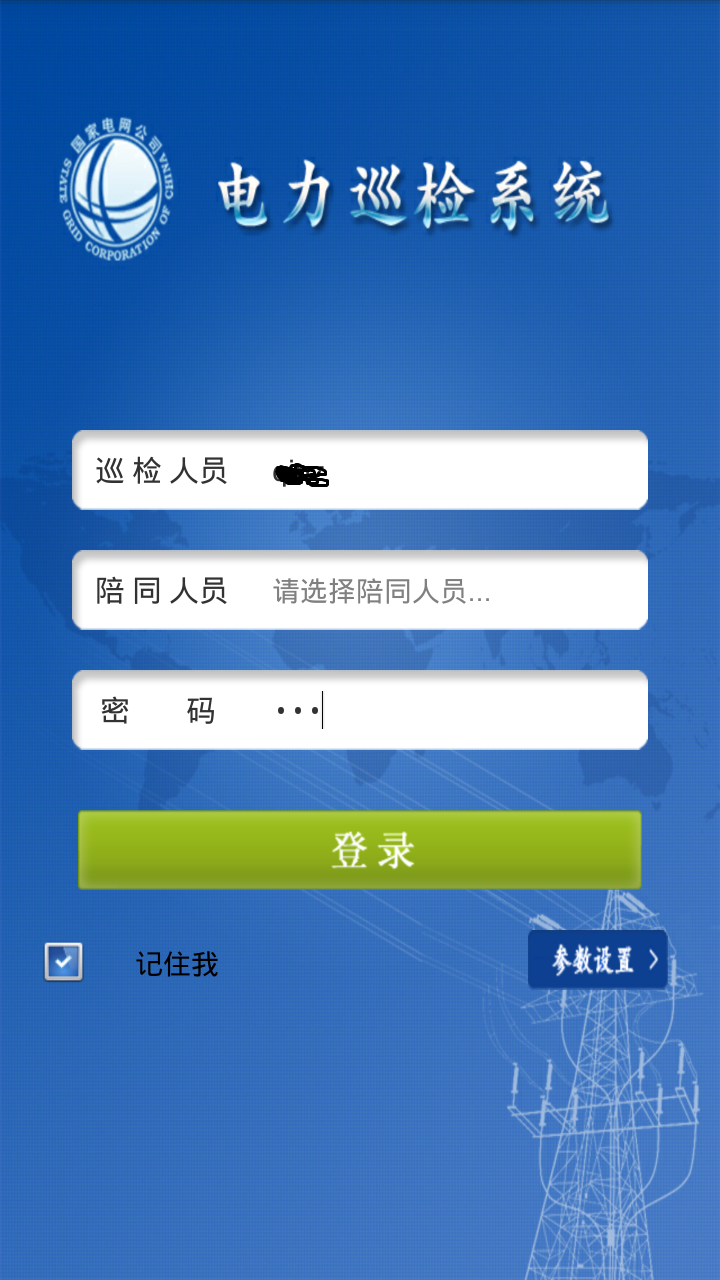The image size is (720, 1280).
Task: Open 参数设置 parameter settings
Action: click(x=597, y=960)
